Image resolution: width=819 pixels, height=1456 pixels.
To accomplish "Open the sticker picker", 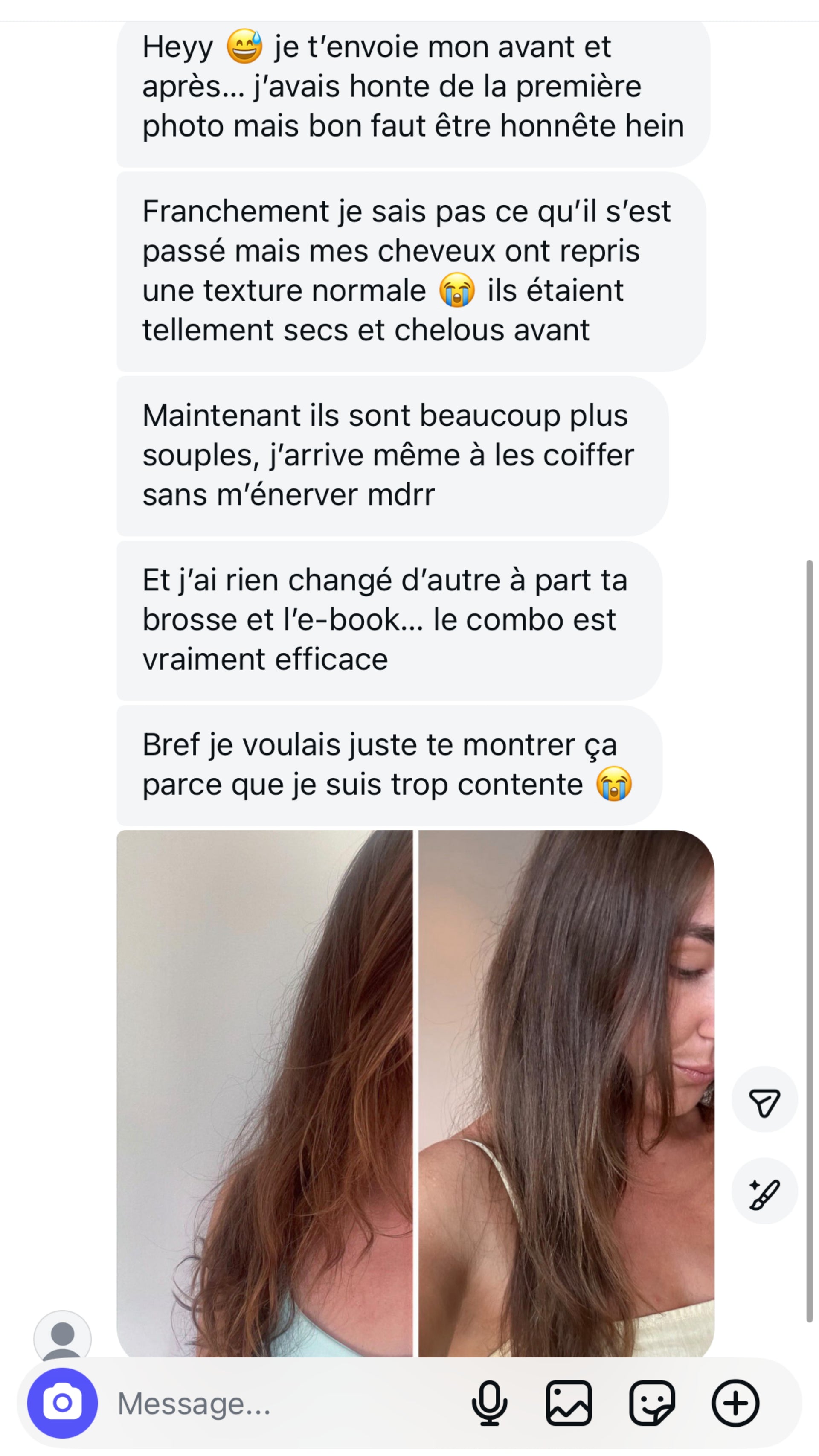I will 652,1403.
